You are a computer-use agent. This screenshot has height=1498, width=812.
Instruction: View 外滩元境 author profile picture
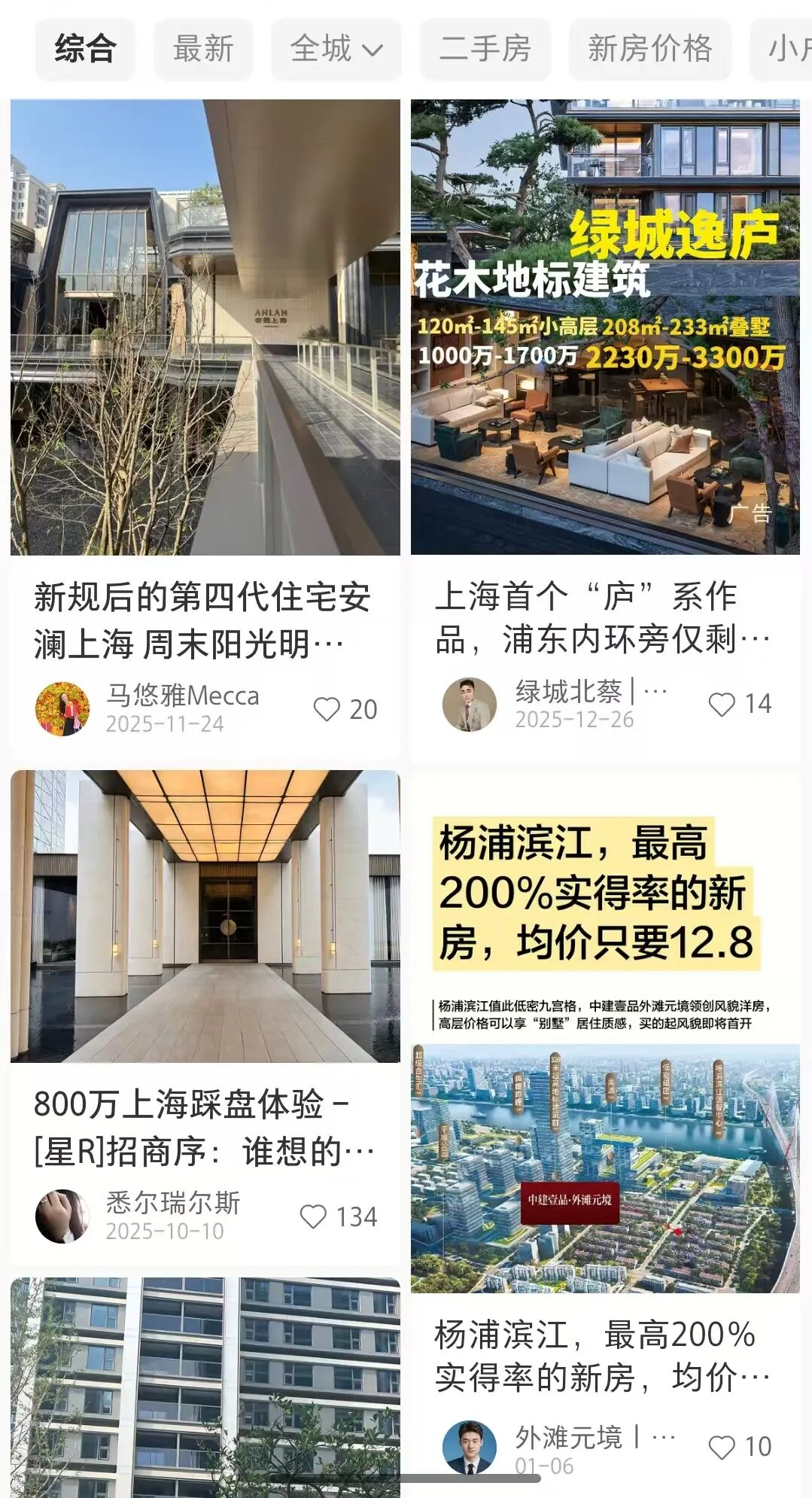(x=469, y=1447)
